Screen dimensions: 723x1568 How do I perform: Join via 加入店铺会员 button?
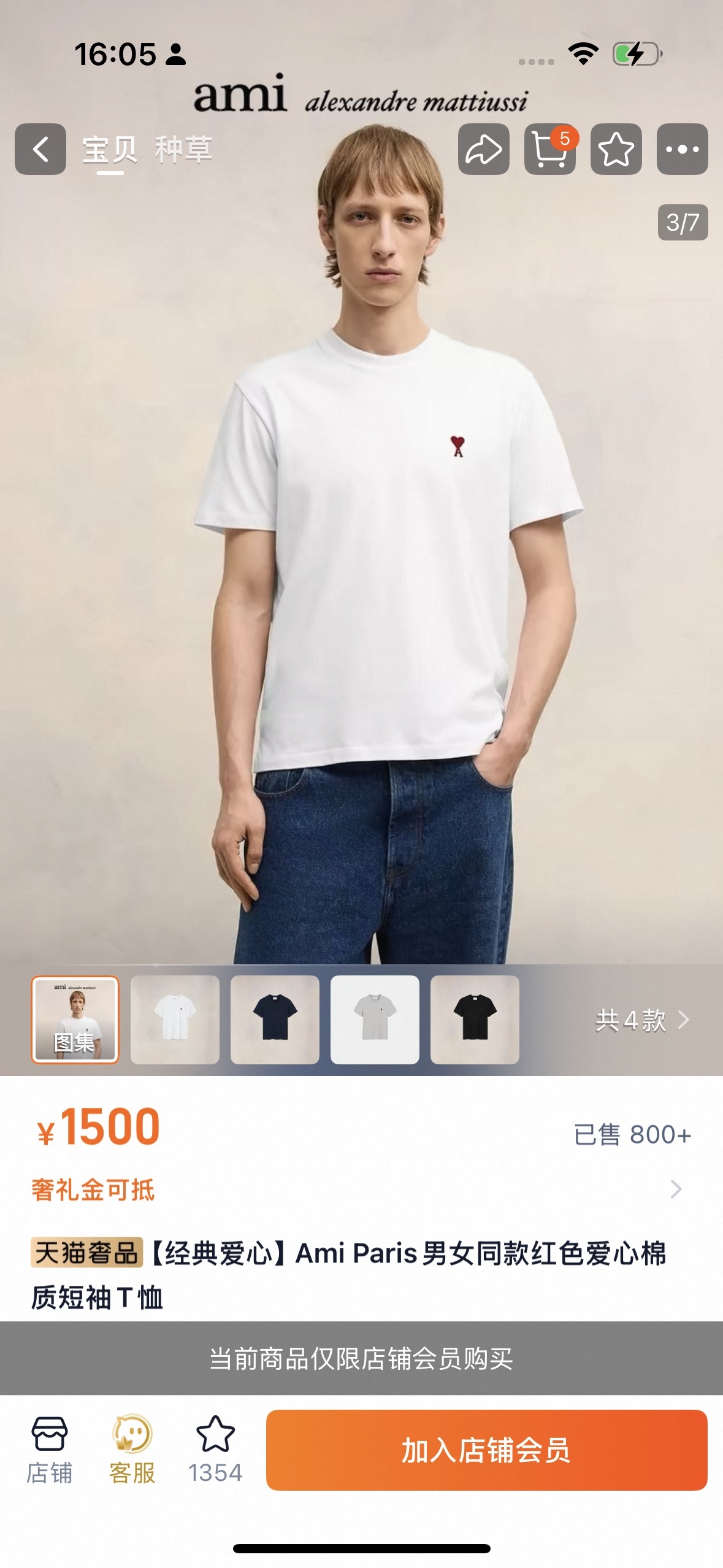486,1450
